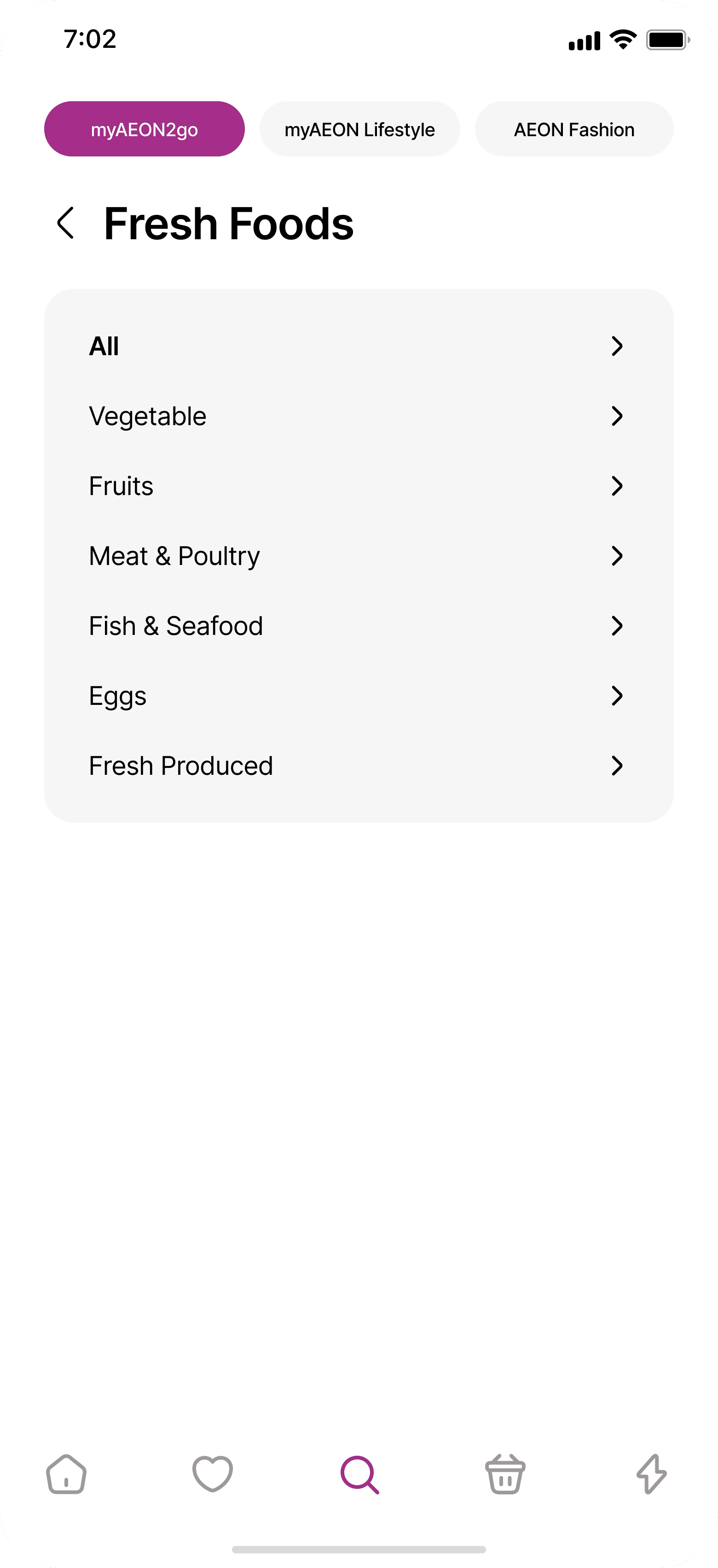Open the shopping basket tab
Image resolution: width=718 pixels, height=1568 pixels.
505,1474
